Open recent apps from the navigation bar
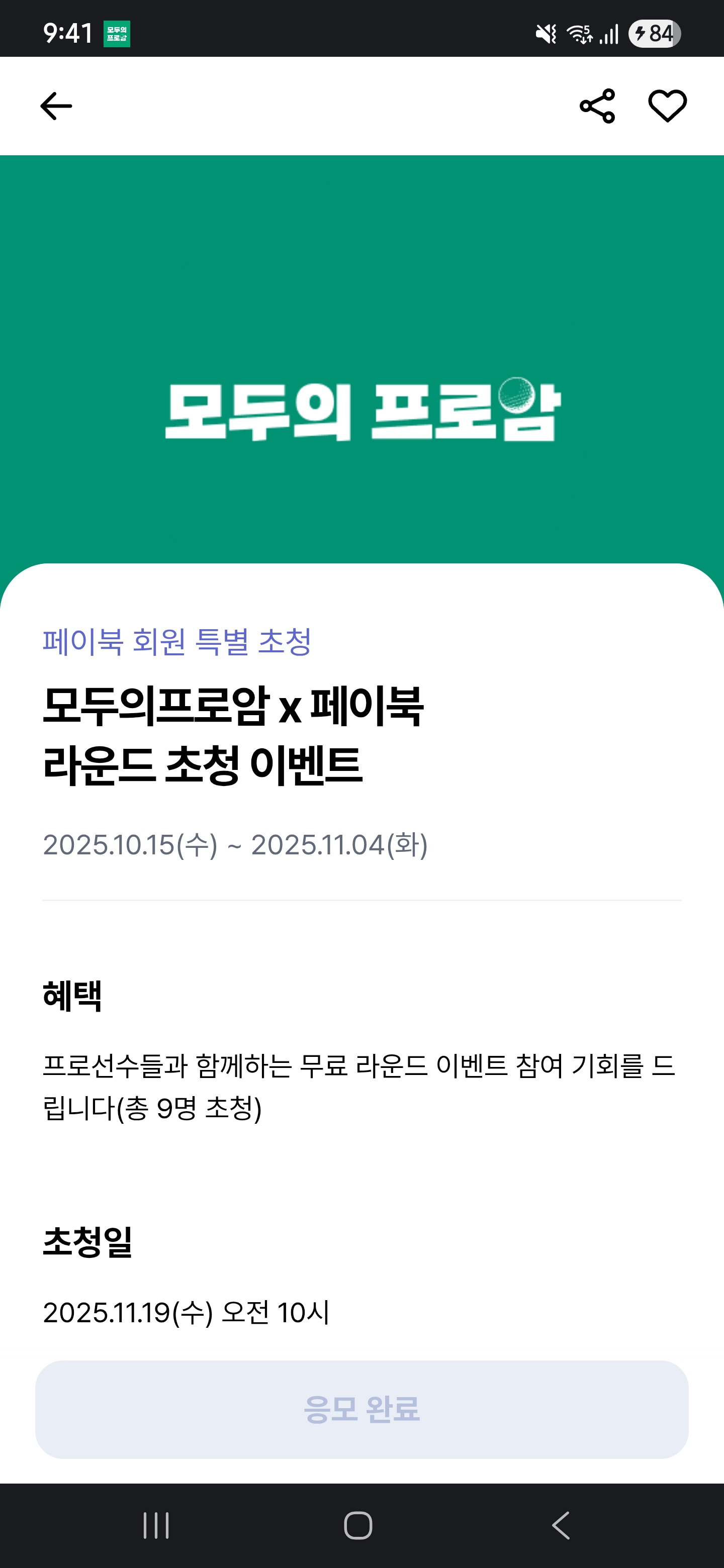The width and height of the screenshot is (724, 1568). (x=156, y=1525)
